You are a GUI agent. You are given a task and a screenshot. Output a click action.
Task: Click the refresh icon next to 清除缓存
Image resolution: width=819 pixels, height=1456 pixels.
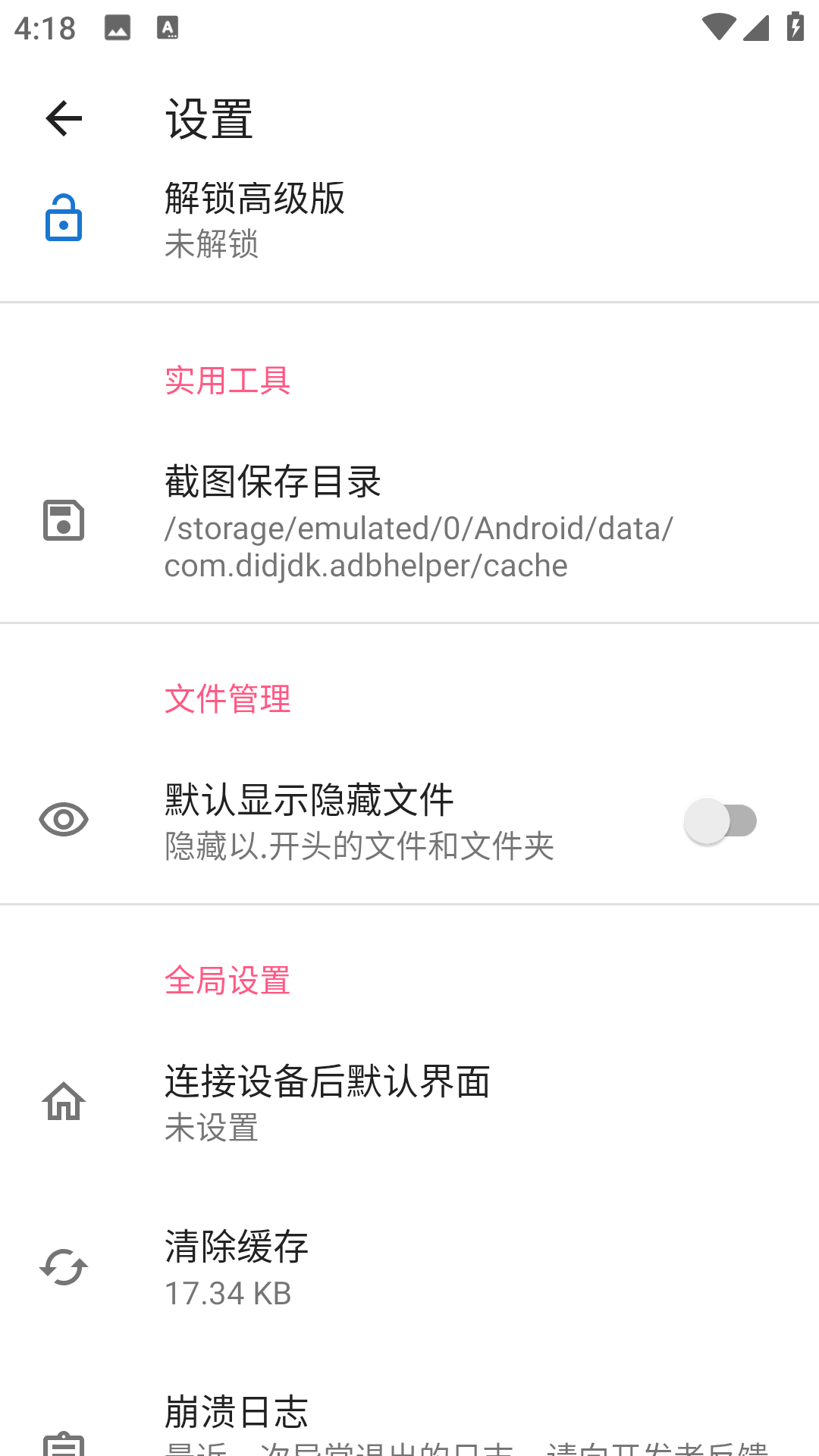coord(64,1266)
